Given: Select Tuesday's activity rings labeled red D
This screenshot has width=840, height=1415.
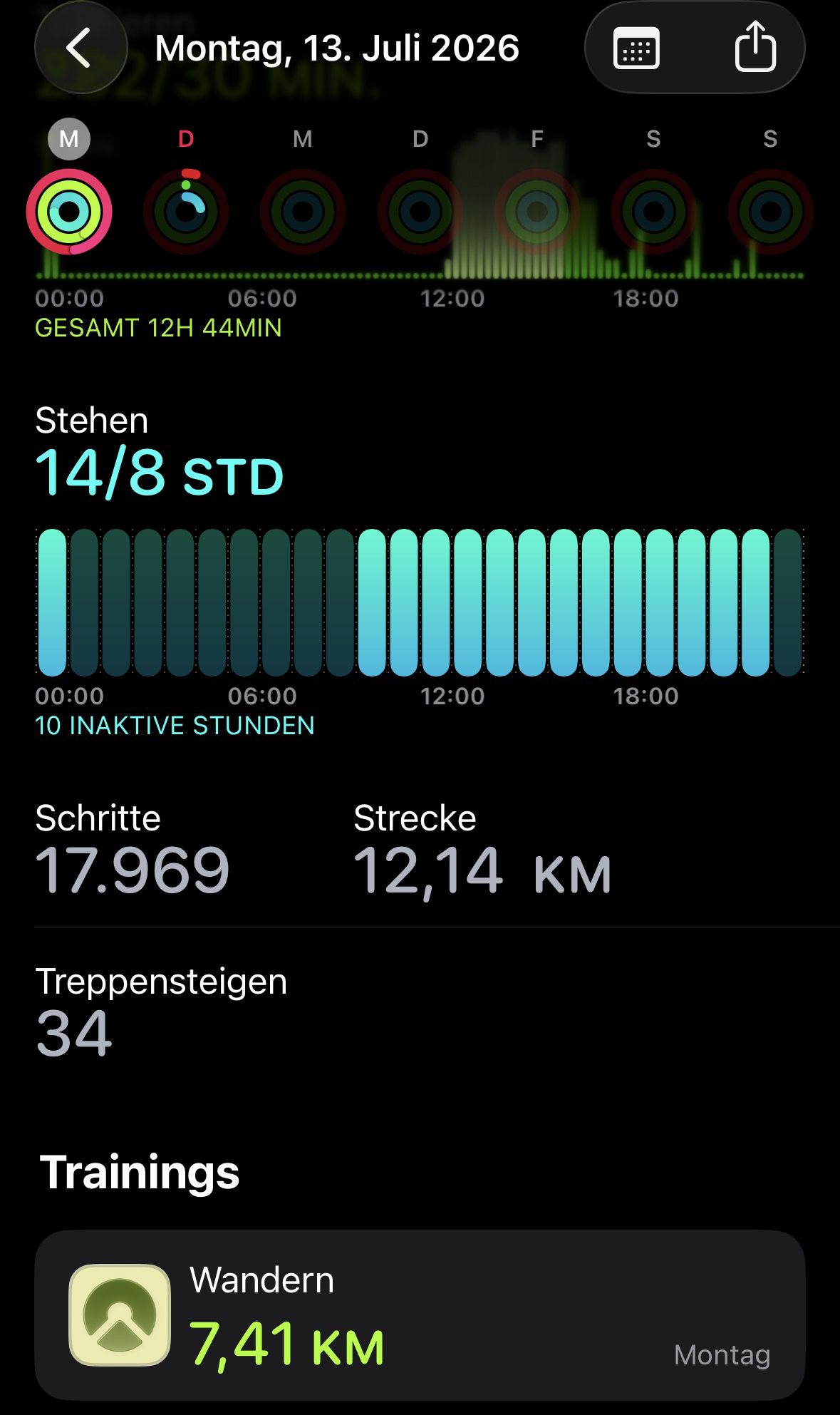Looking at the screenshot, I should pyautogui.click(x=186, y=212).
